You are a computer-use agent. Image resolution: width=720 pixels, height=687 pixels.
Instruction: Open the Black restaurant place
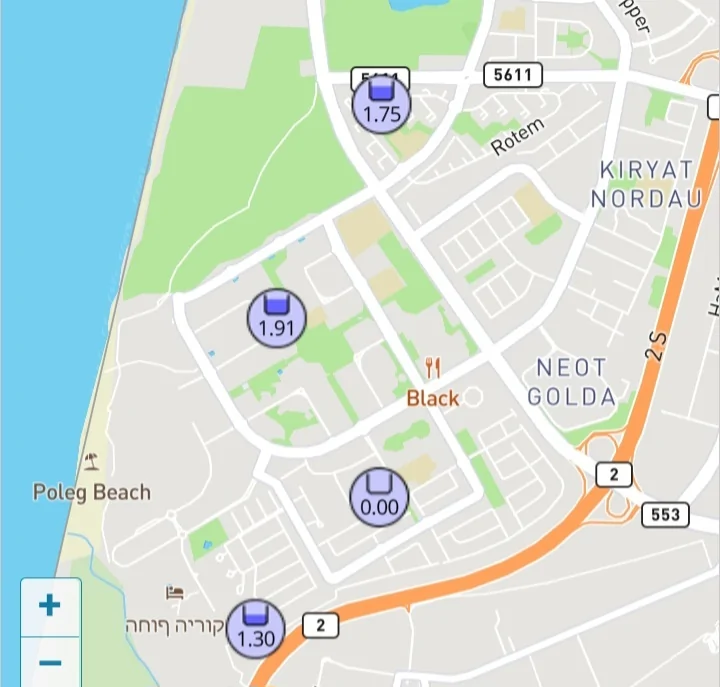coord(433,387)
